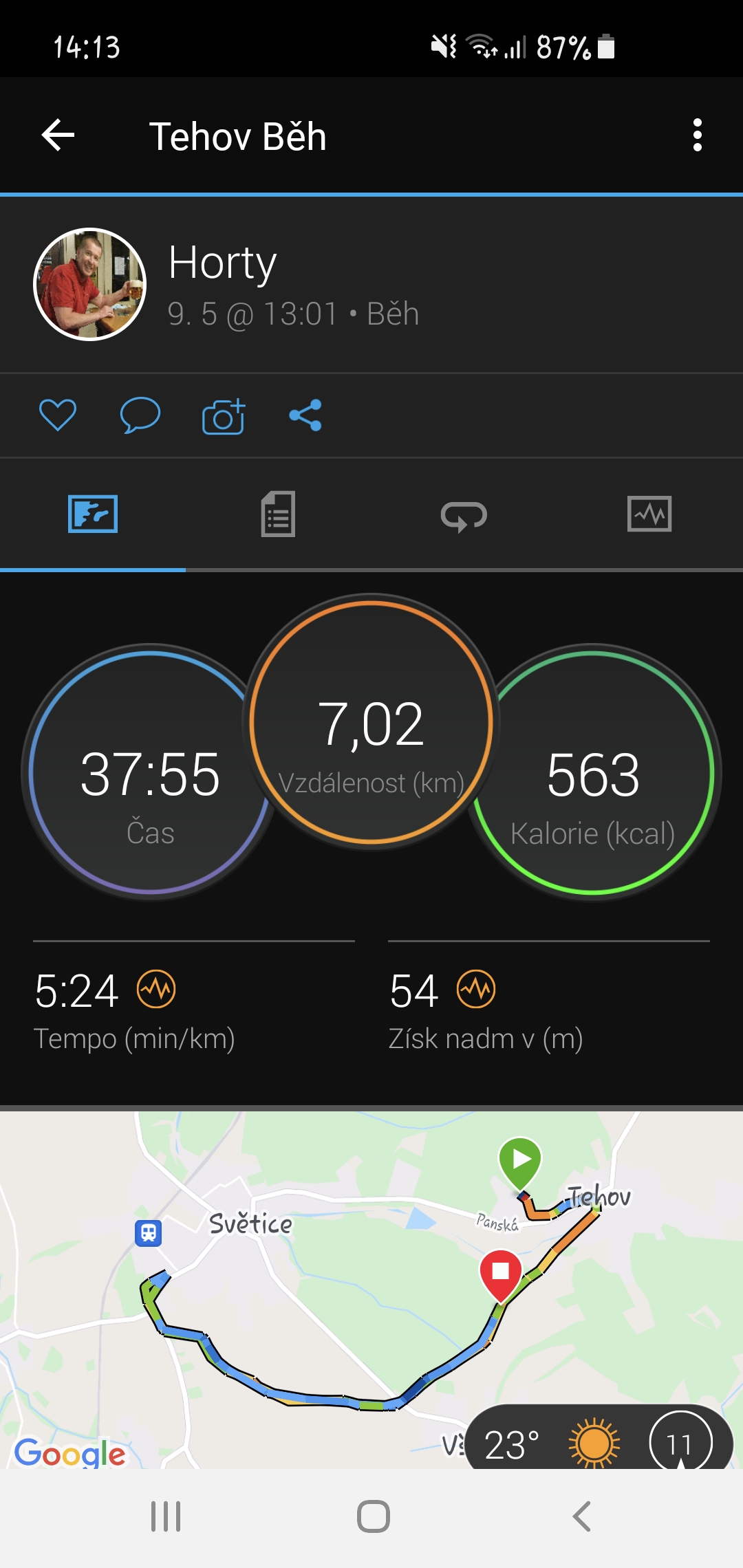The width and height of the screenshot is (743, 1568).
Task: Open the route map near Světice
Action: coord(371,1290)
